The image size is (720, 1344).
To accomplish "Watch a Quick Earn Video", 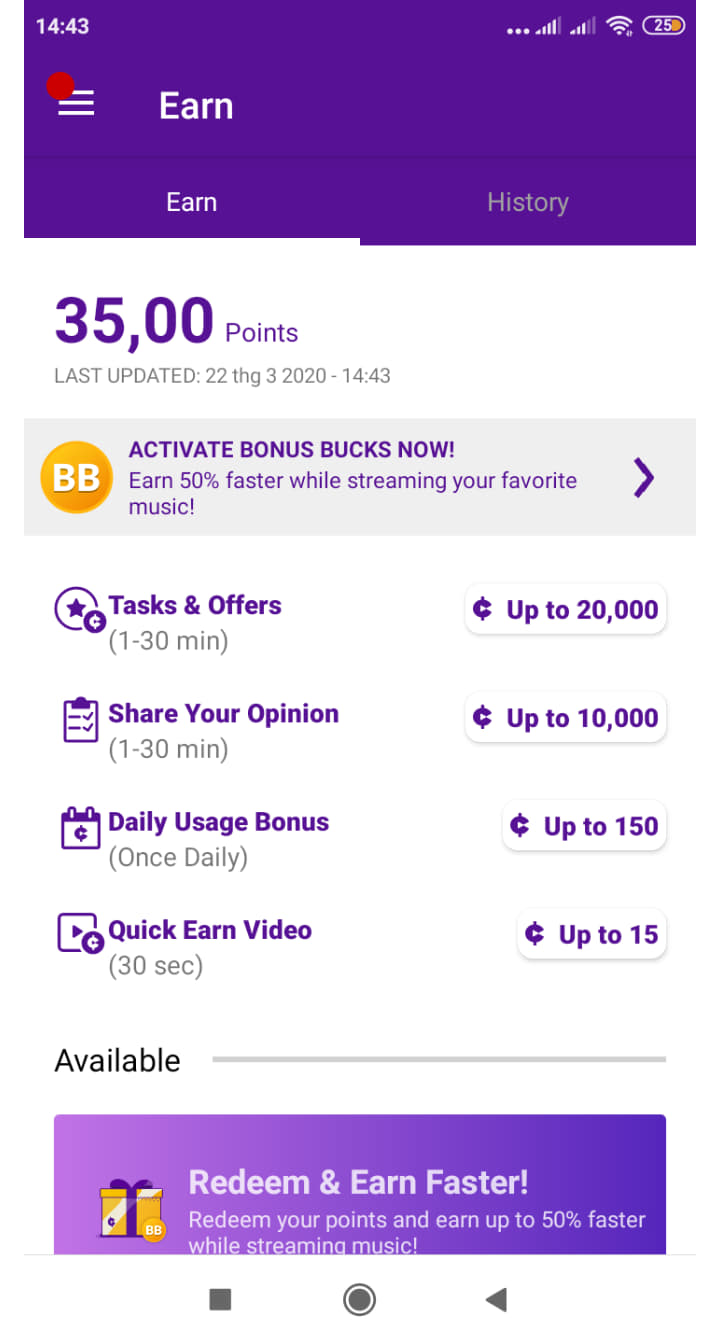I will coord(210,930).
